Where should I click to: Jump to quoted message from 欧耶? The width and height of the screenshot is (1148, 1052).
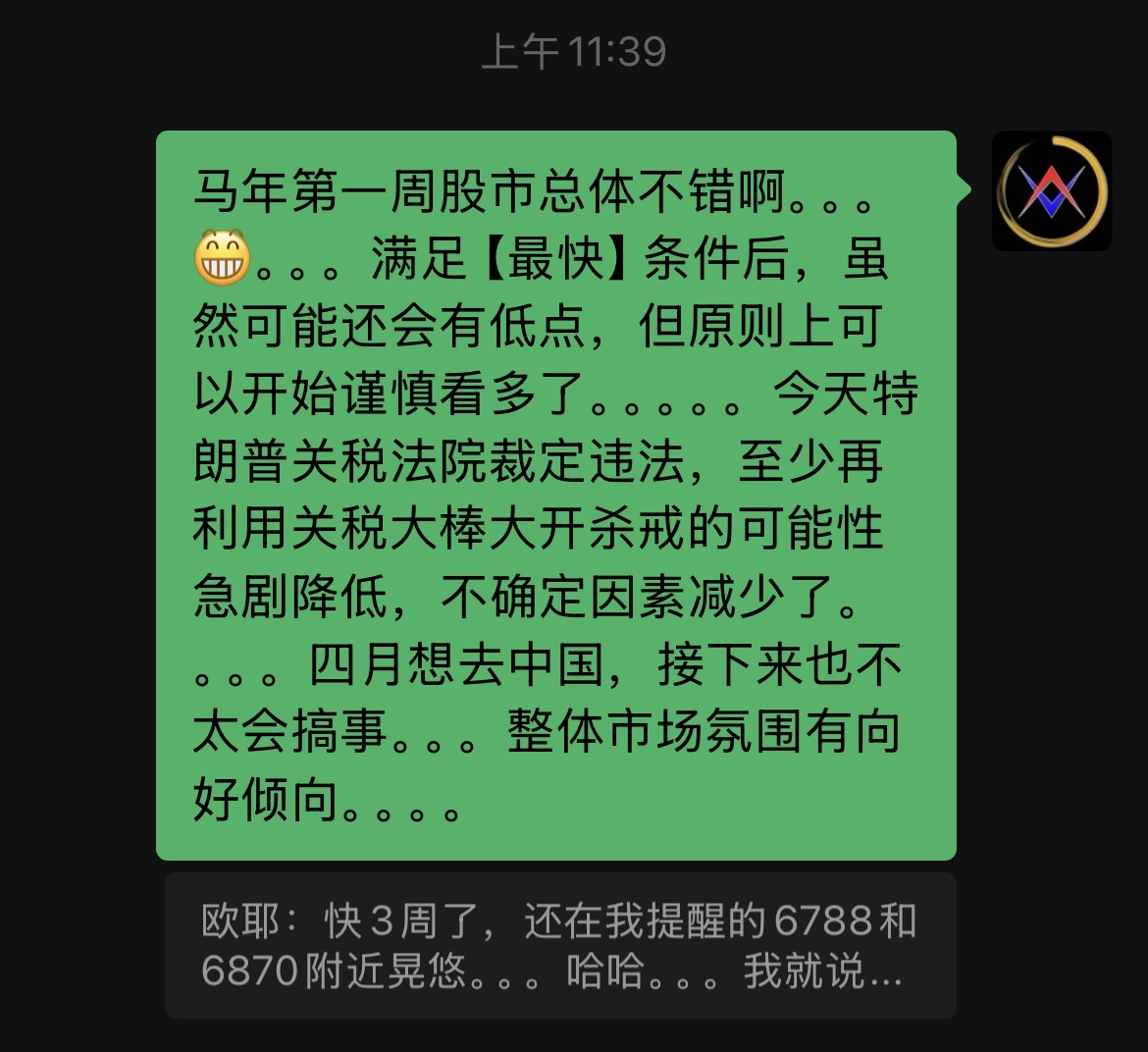559,945
